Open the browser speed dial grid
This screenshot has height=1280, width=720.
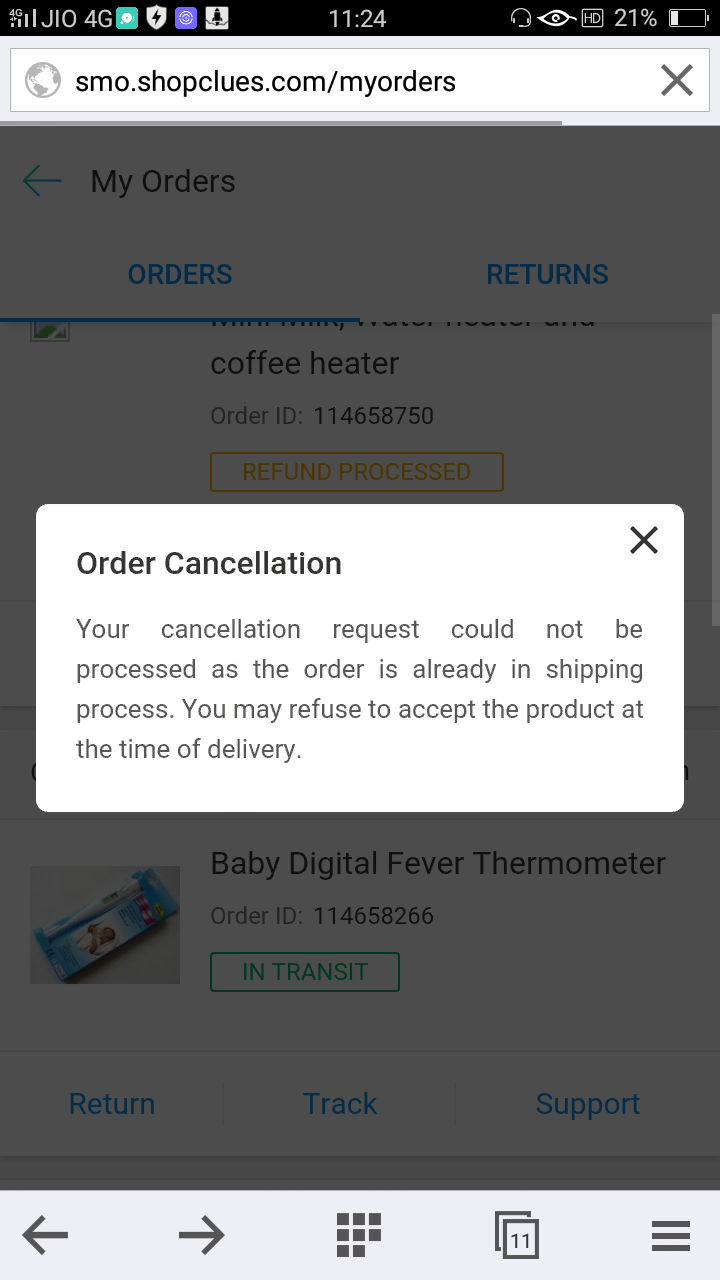click(358, 1236)
